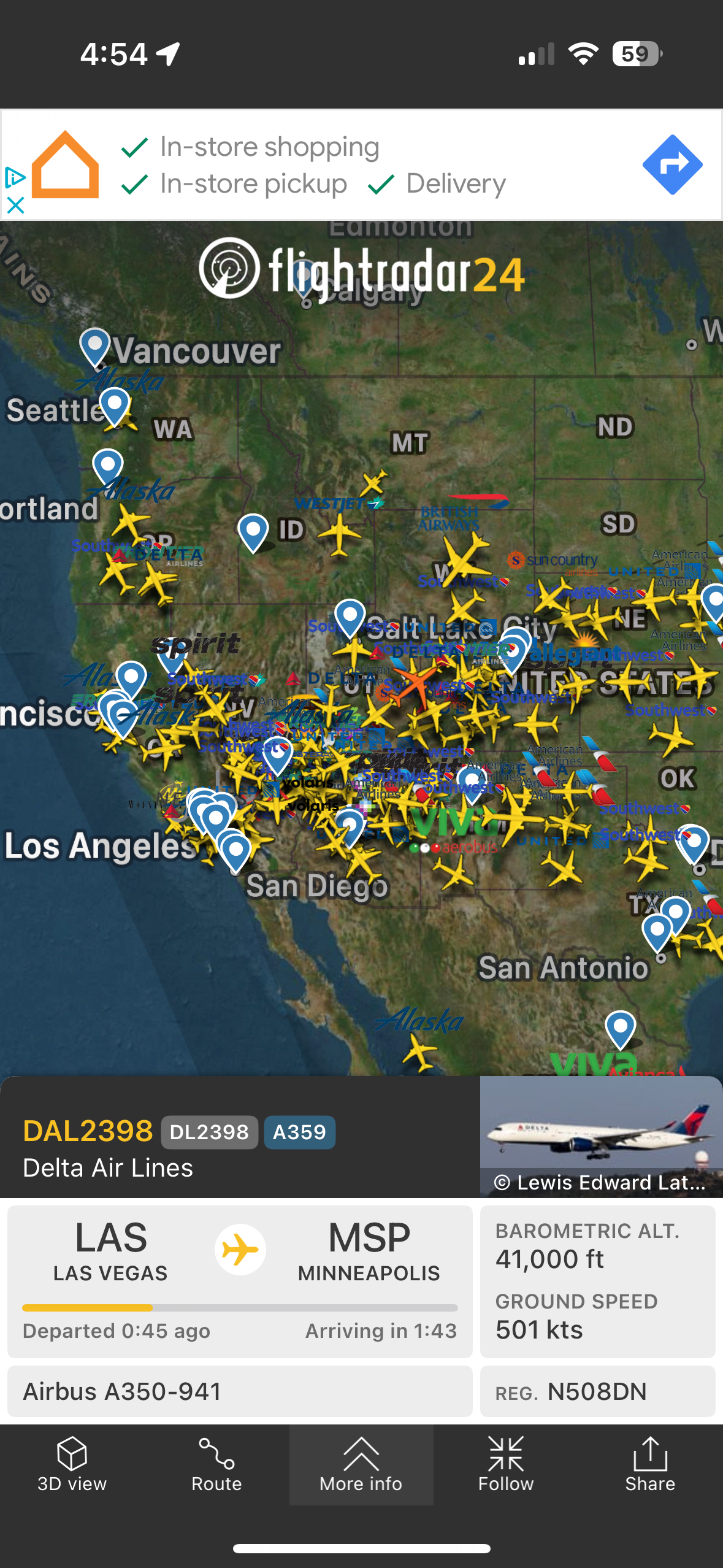Close the ad banner
Screen dimensions: 723x1568
(x=15, y=205)
